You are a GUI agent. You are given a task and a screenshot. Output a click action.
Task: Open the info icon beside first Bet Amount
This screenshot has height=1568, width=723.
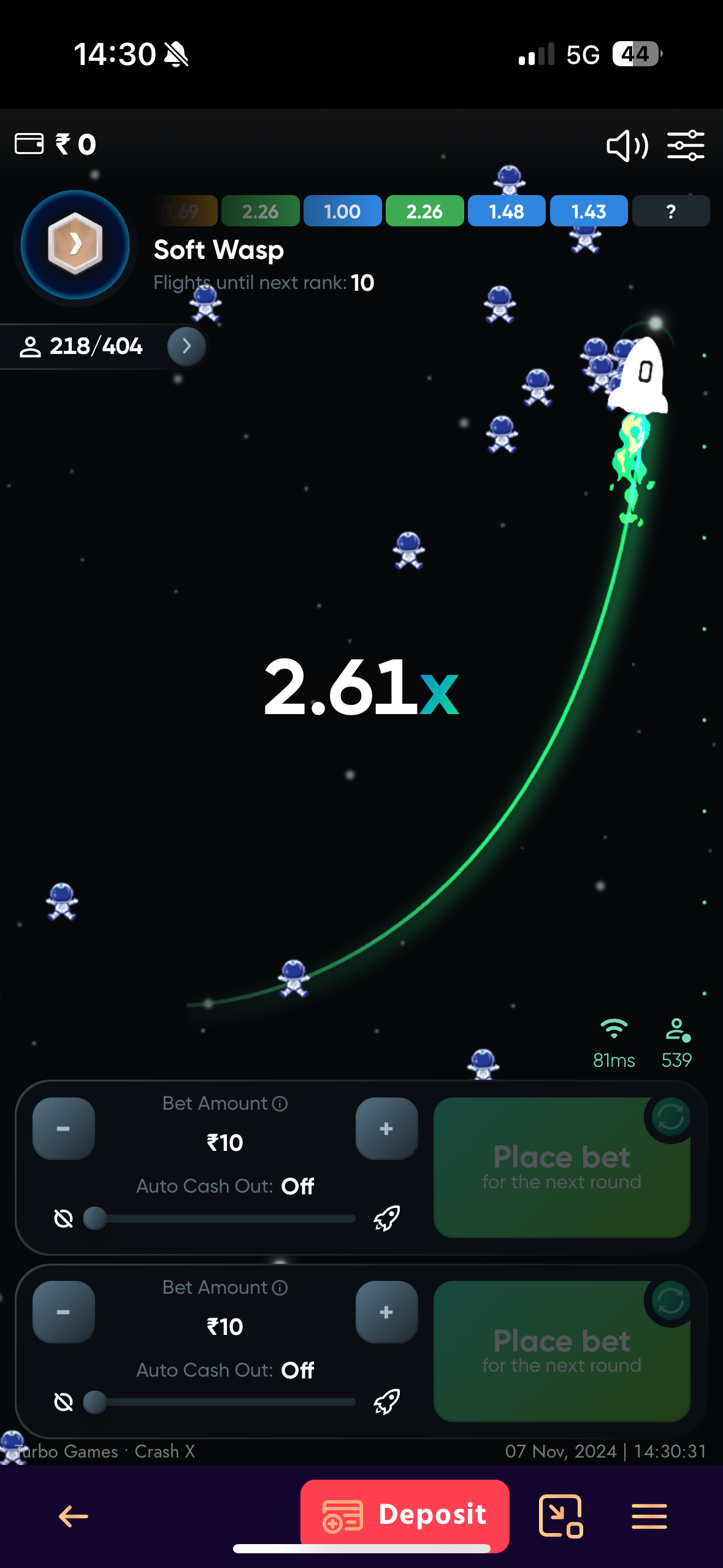280,1104
